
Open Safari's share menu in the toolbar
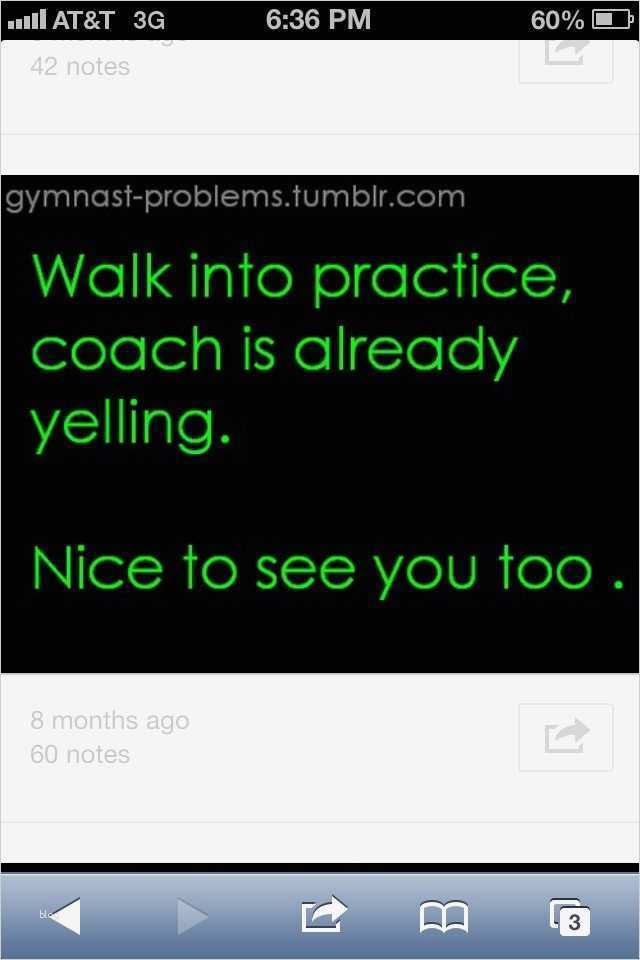click(x=323, y=916)
